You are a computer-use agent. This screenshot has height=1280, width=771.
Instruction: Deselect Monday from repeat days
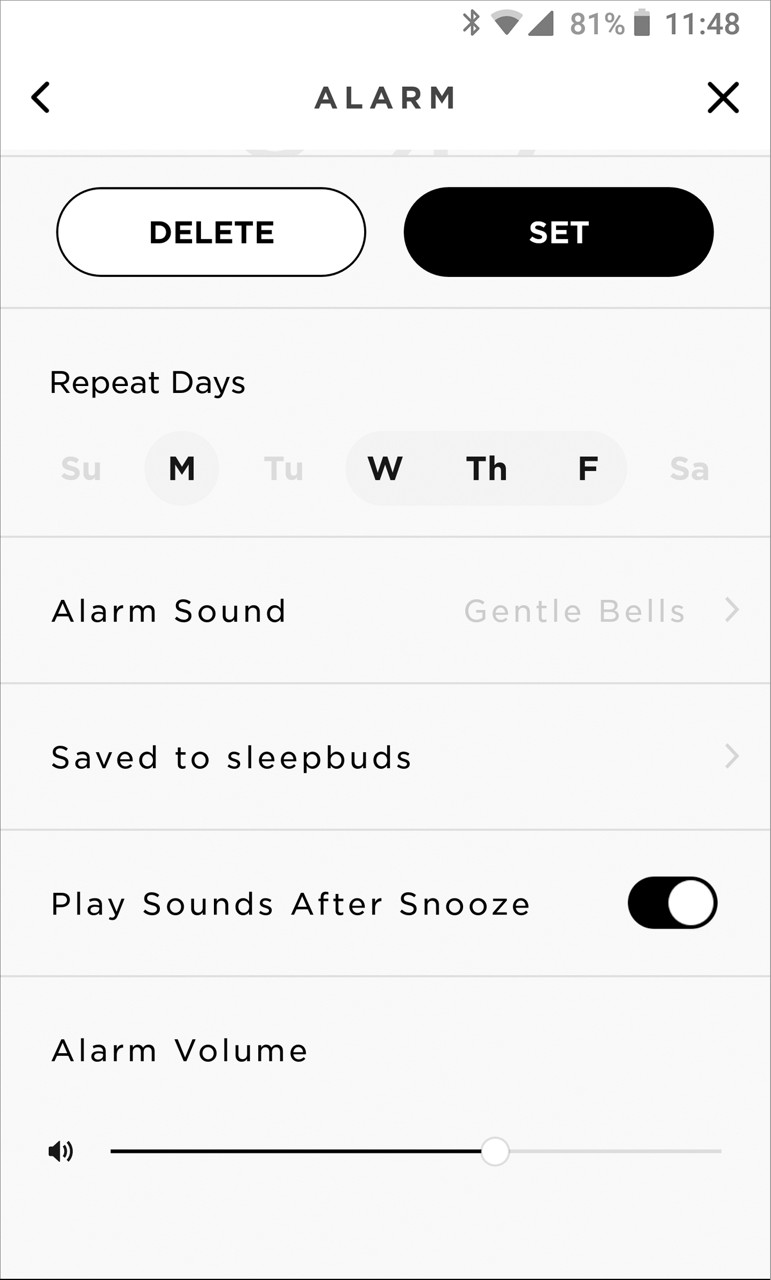[182, 469]
